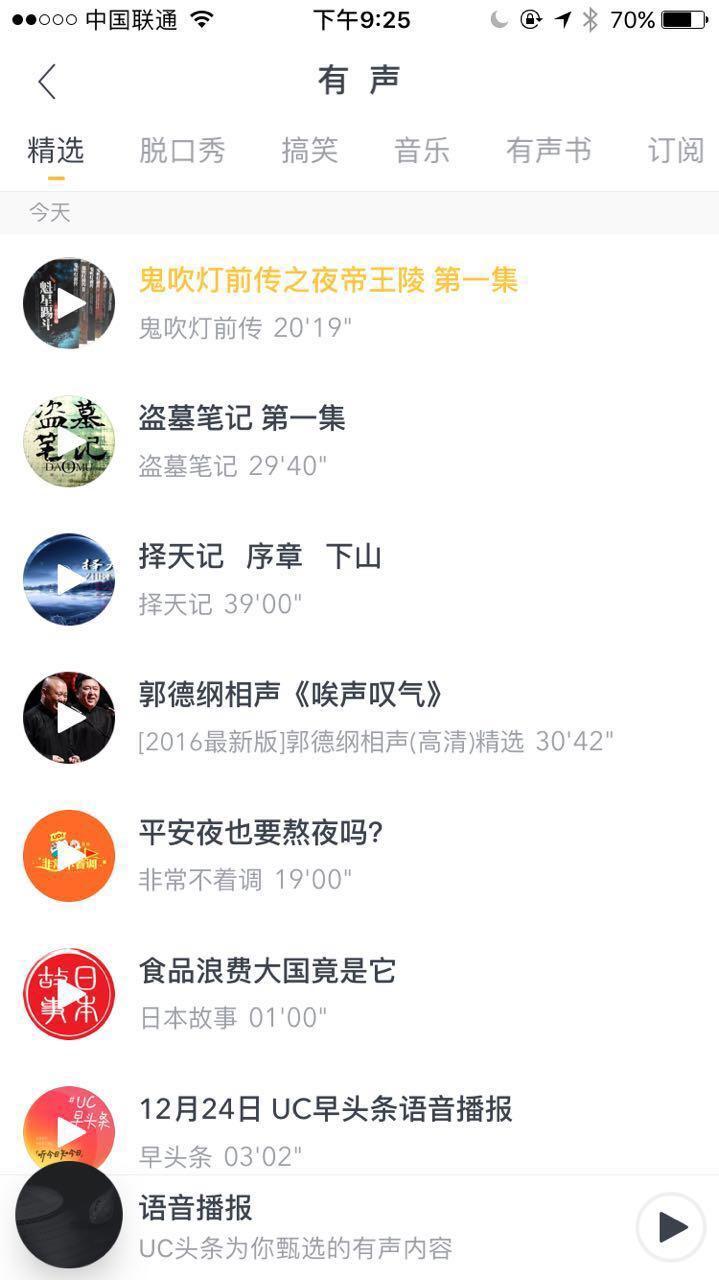Image resolution: width=719 pixels, height=1280 pixels.
Task: Open the 音乐 tab
Action: coord(422,151)
